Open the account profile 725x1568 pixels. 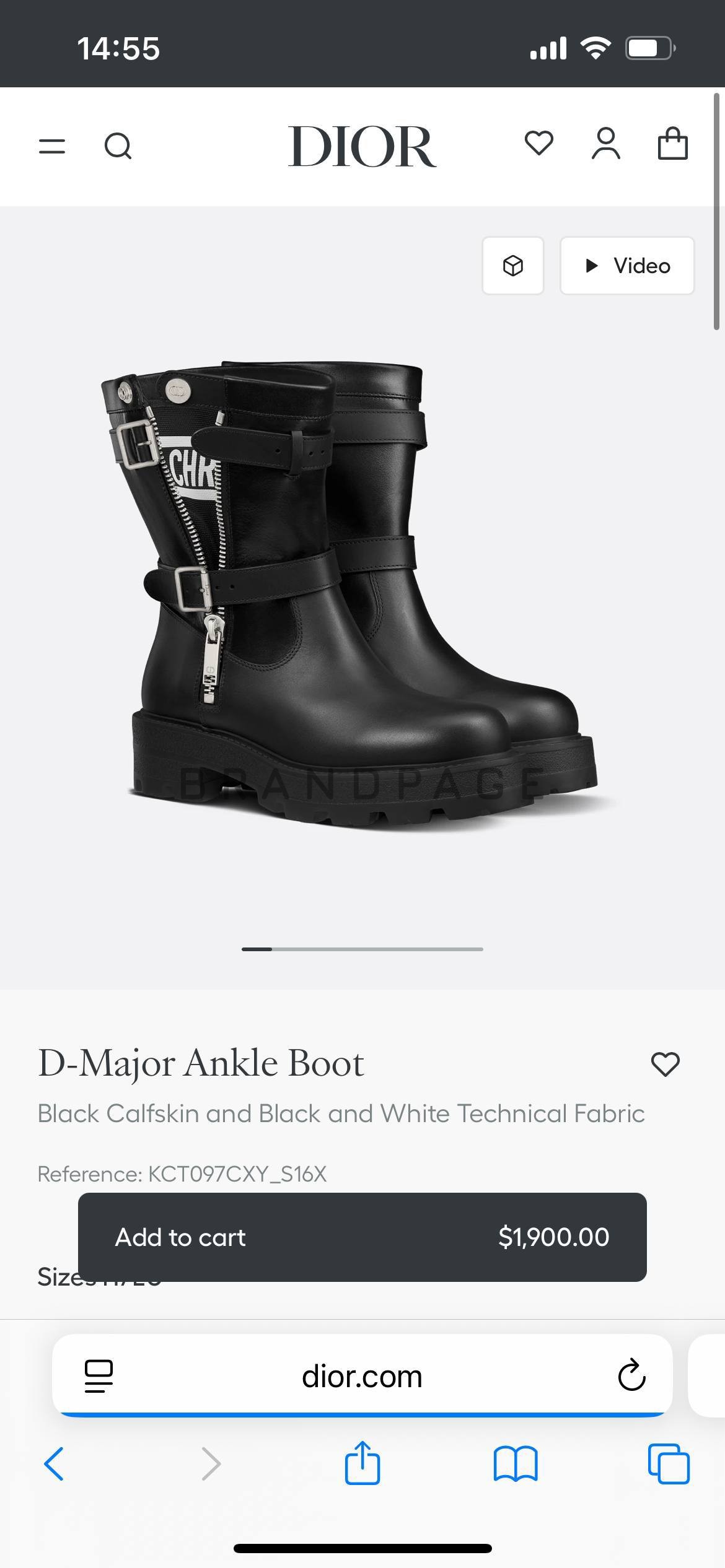tap(605, 144)
